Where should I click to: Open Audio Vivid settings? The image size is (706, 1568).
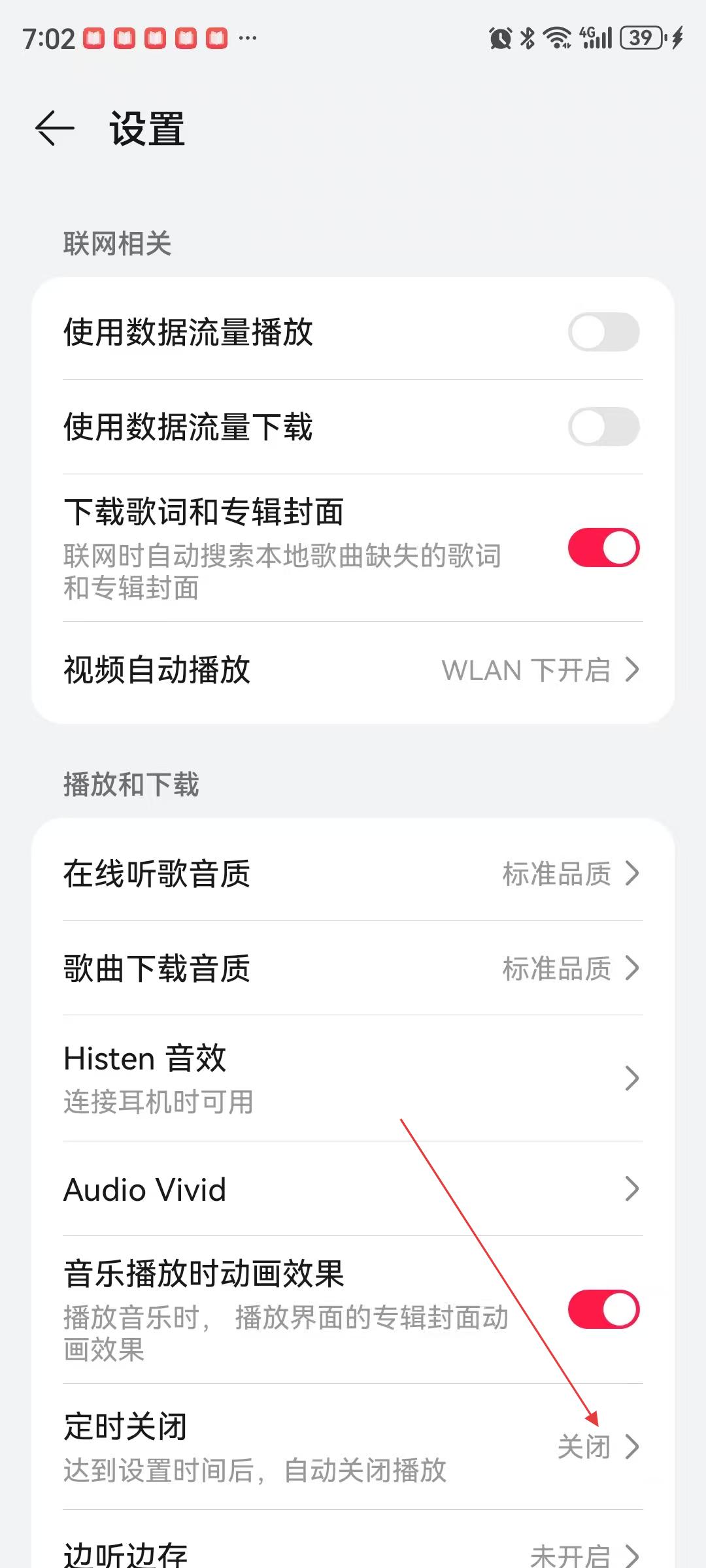click(353, 1189)
